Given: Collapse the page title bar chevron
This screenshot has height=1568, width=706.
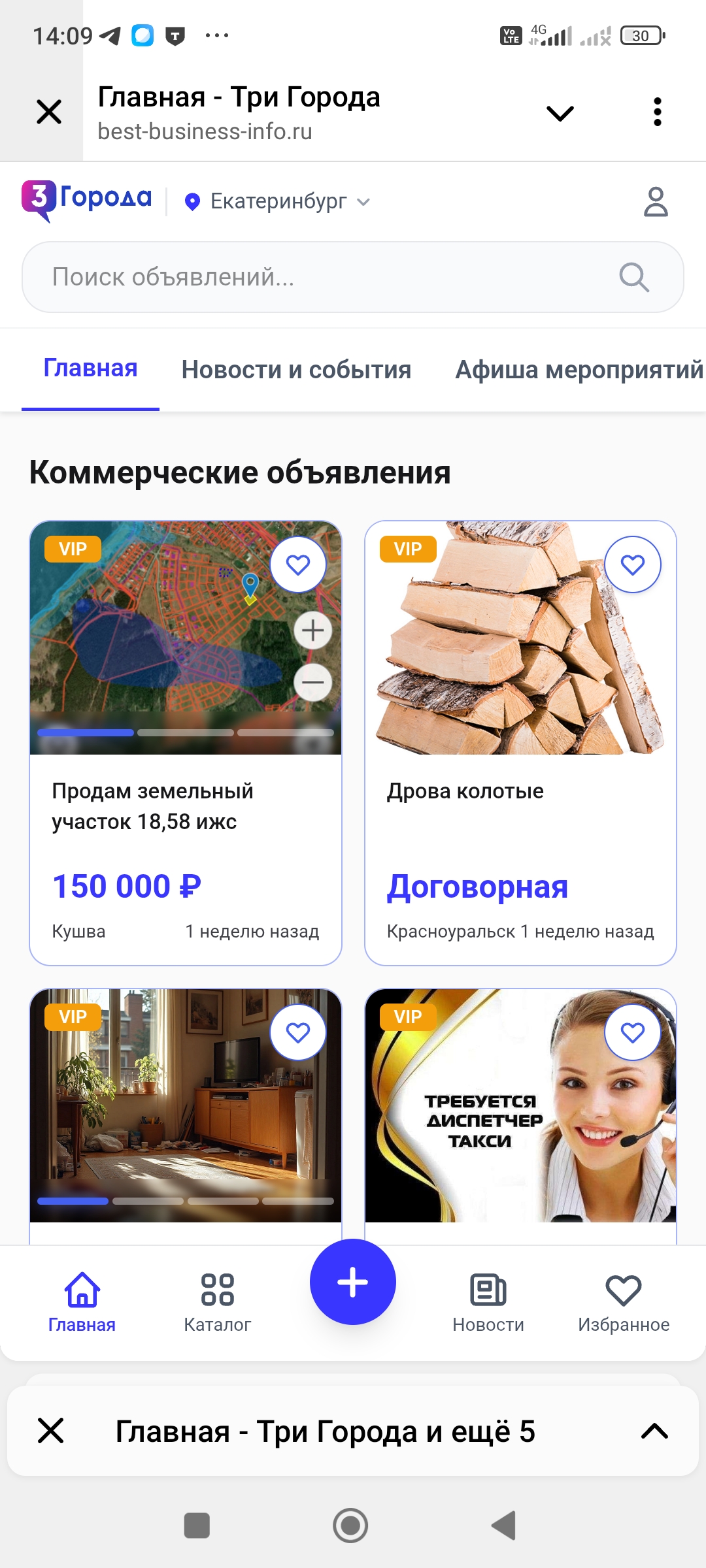Looking at the screenshot, I should coord(559,112).
